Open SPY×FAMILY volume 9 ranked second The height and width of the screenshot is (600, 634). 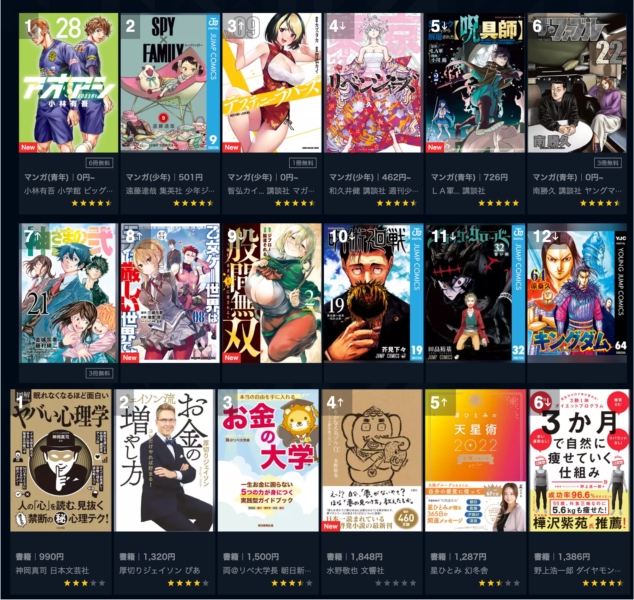tap(168, 83)
